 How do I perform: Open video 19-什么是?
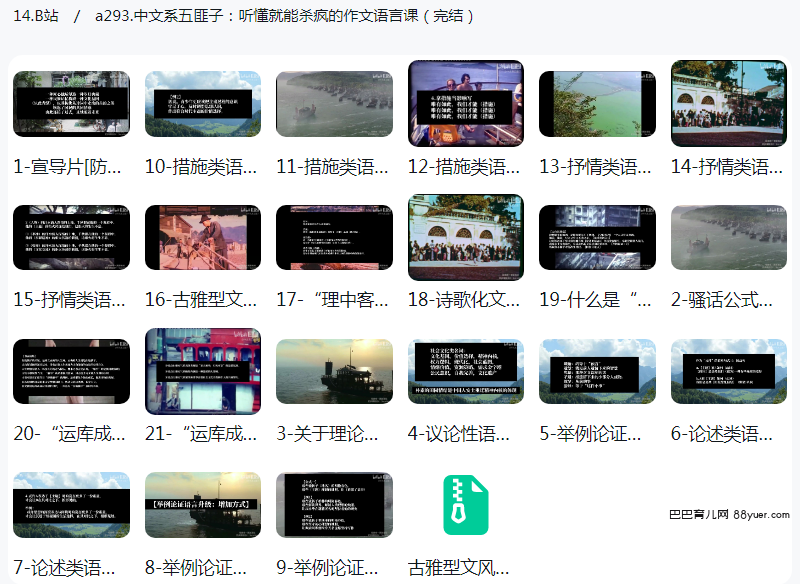pyautogui.click(x=597, y=238)
